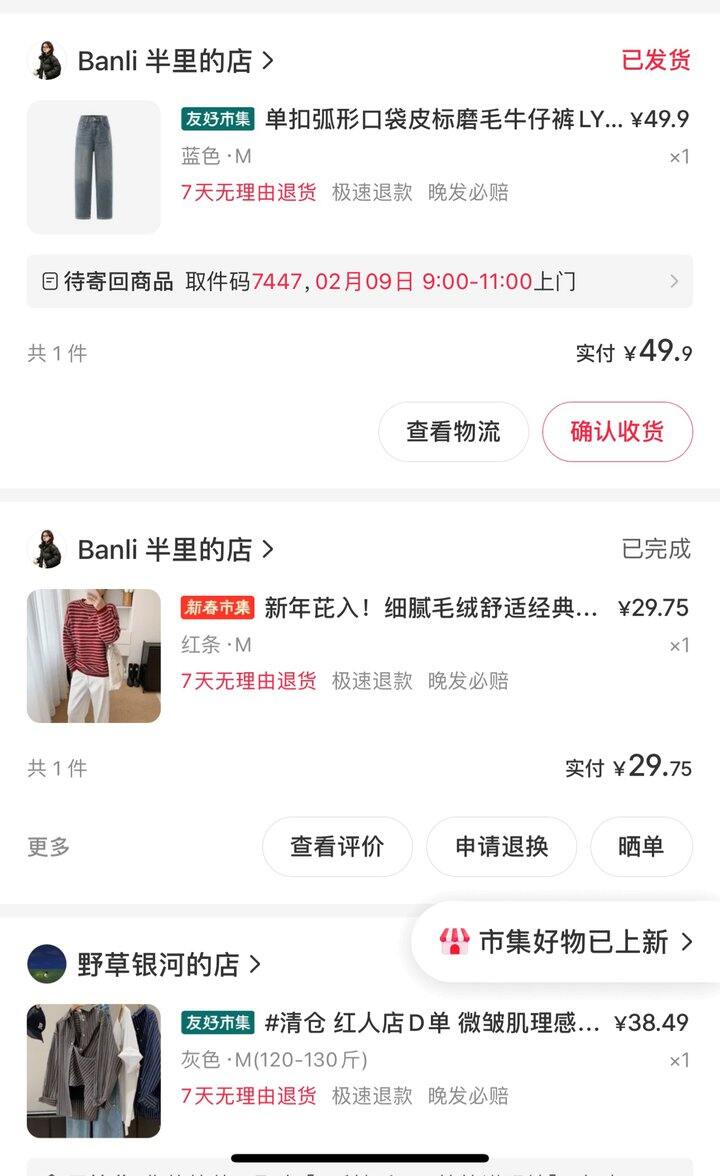Open 野草银河的店 shop page

(x=158, y=964)
